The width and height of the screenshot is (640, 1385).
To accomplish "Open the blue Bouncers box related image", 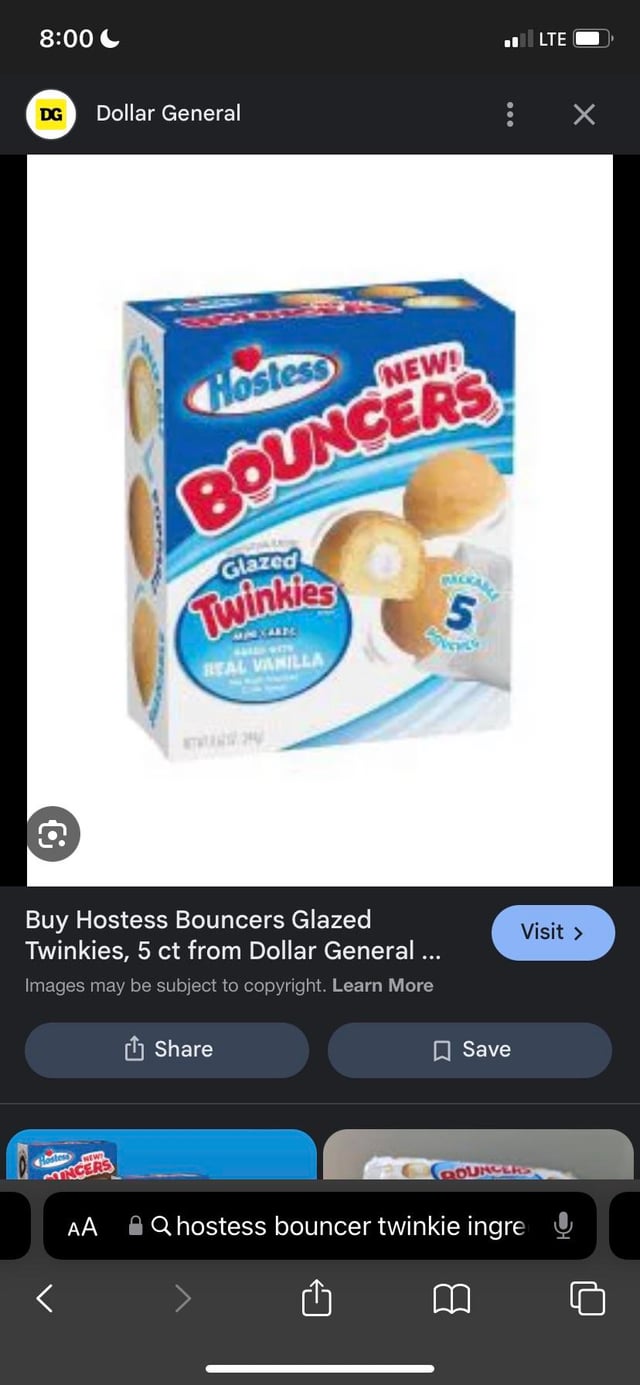I will coord(161,1154).
